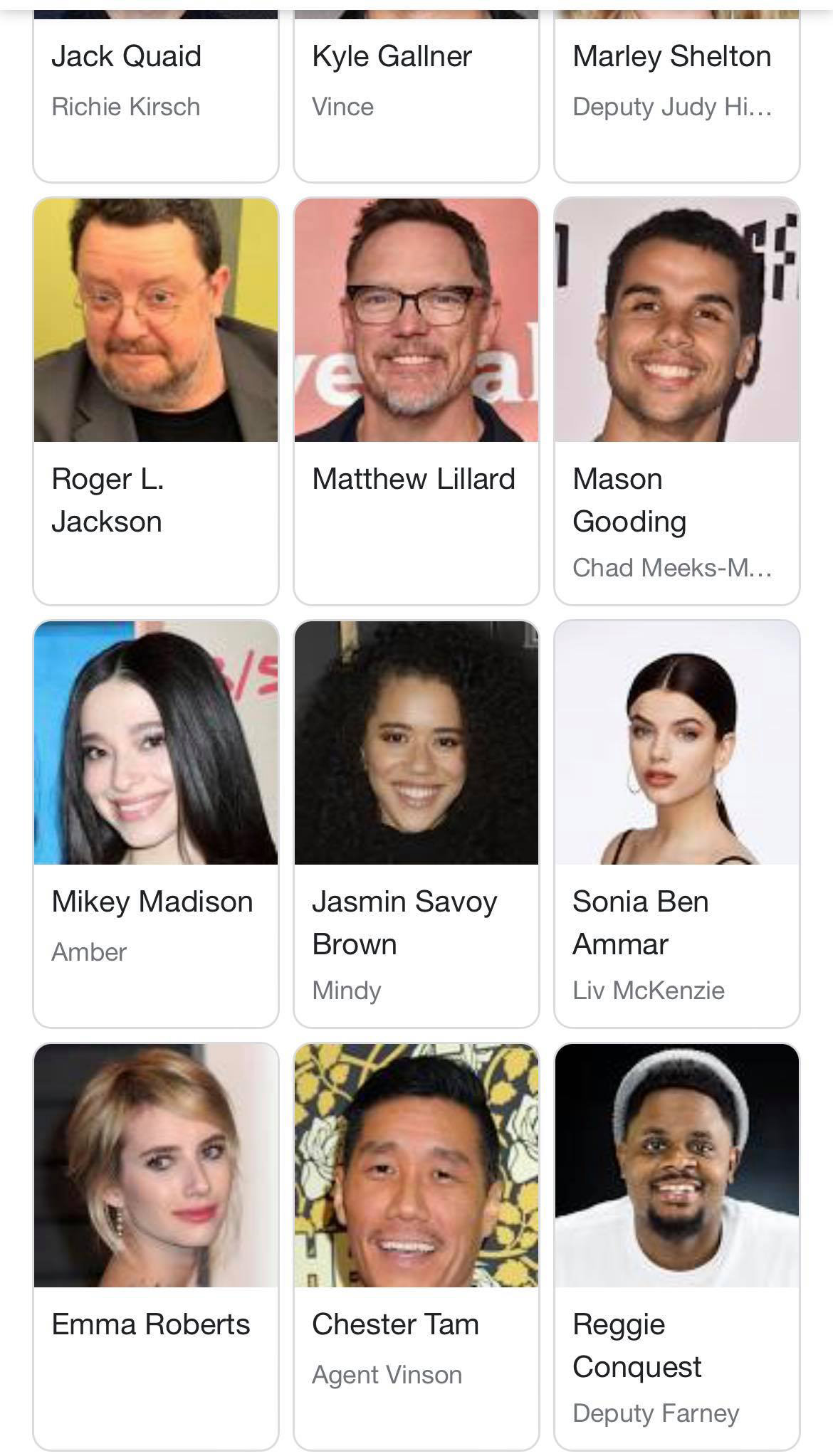Open Emma Roberts' cast card
833x1456 pixels.
click(x=155, y=1245)
